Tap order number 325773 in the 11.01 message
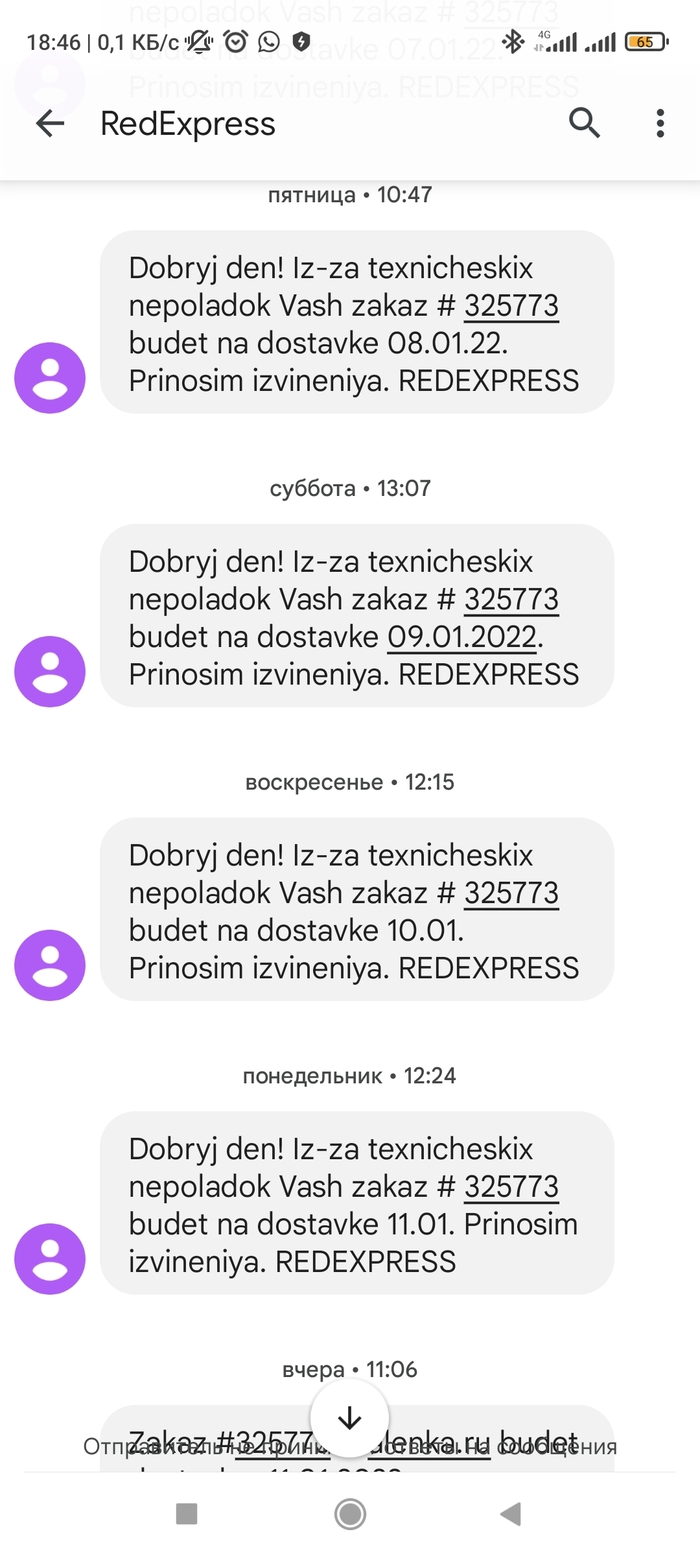Image resolution: width=700 pixels, height=1556 pixels. [x=511, y=1187]
